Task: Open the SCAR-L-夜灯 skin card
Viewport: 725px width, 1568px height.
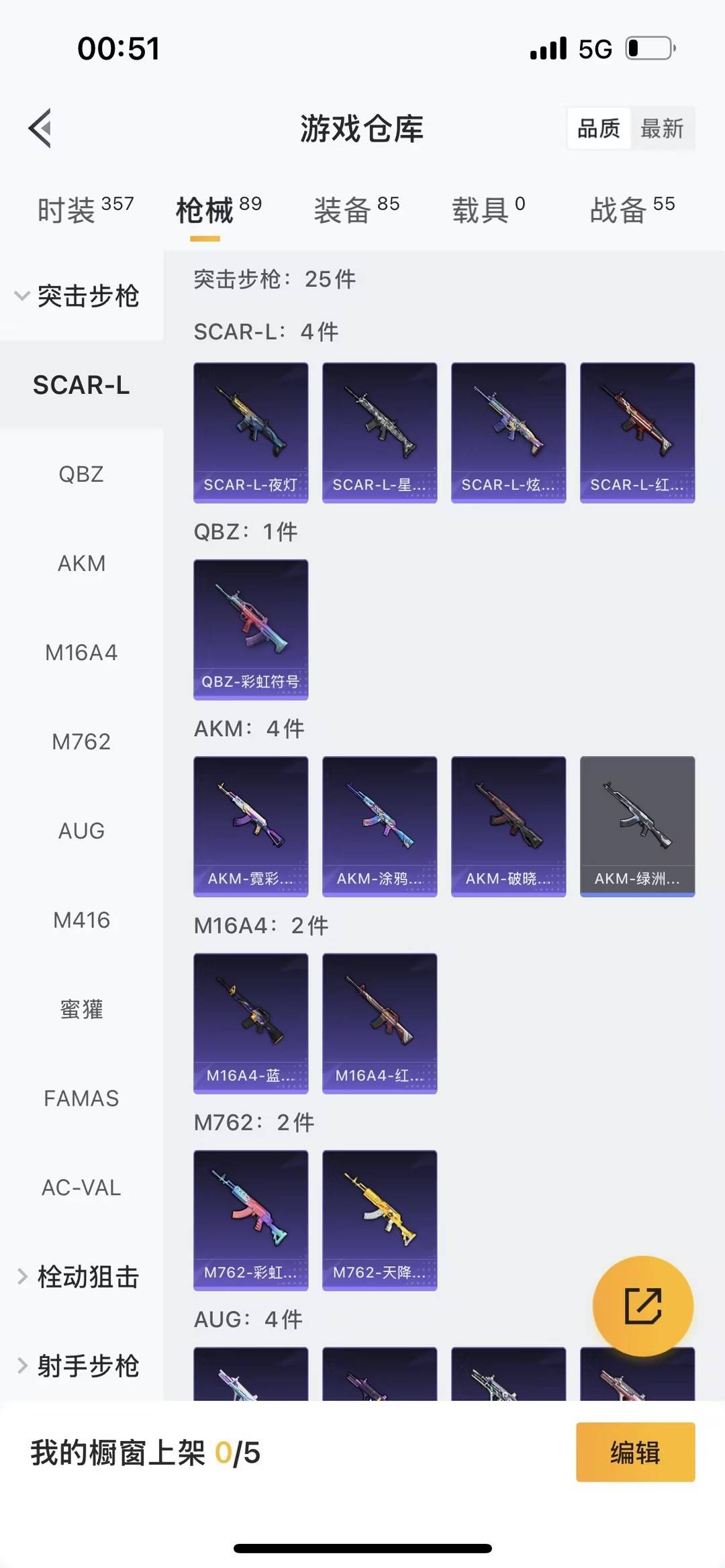Action: point(250,431)
